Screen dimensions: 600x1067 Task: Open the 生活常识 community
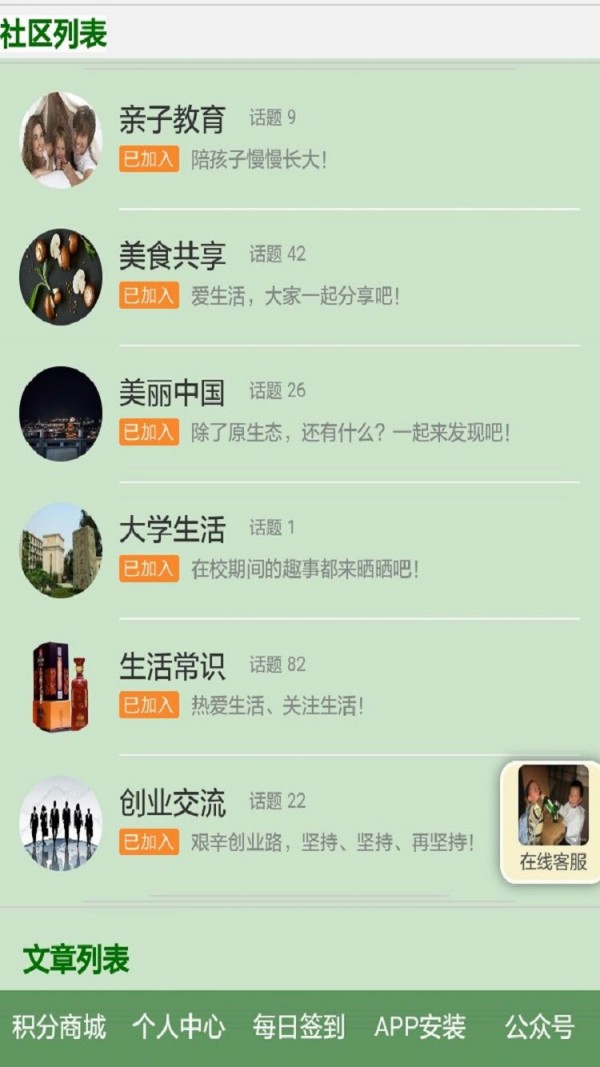(172, 666)
